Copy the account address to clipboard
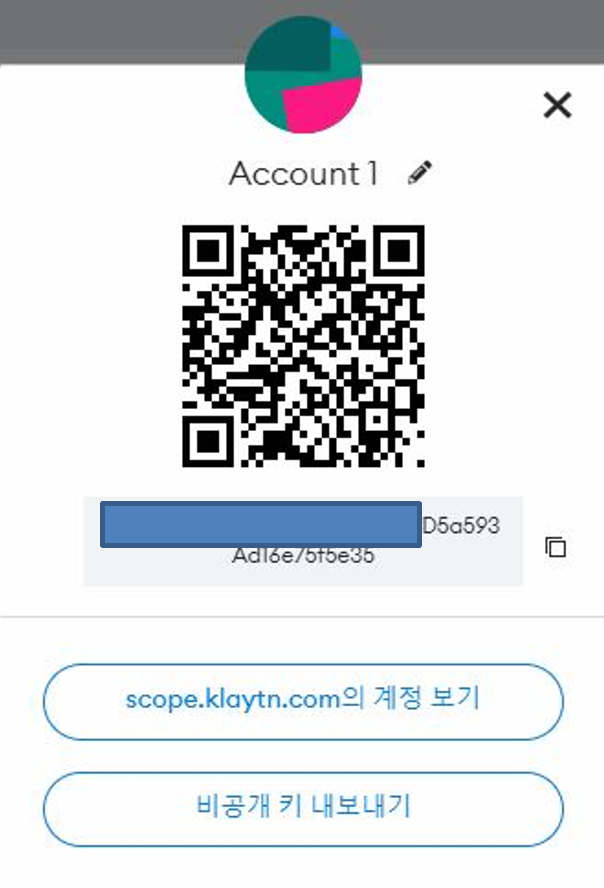Screen dimensions: 604x888 [x=555, y=547]
